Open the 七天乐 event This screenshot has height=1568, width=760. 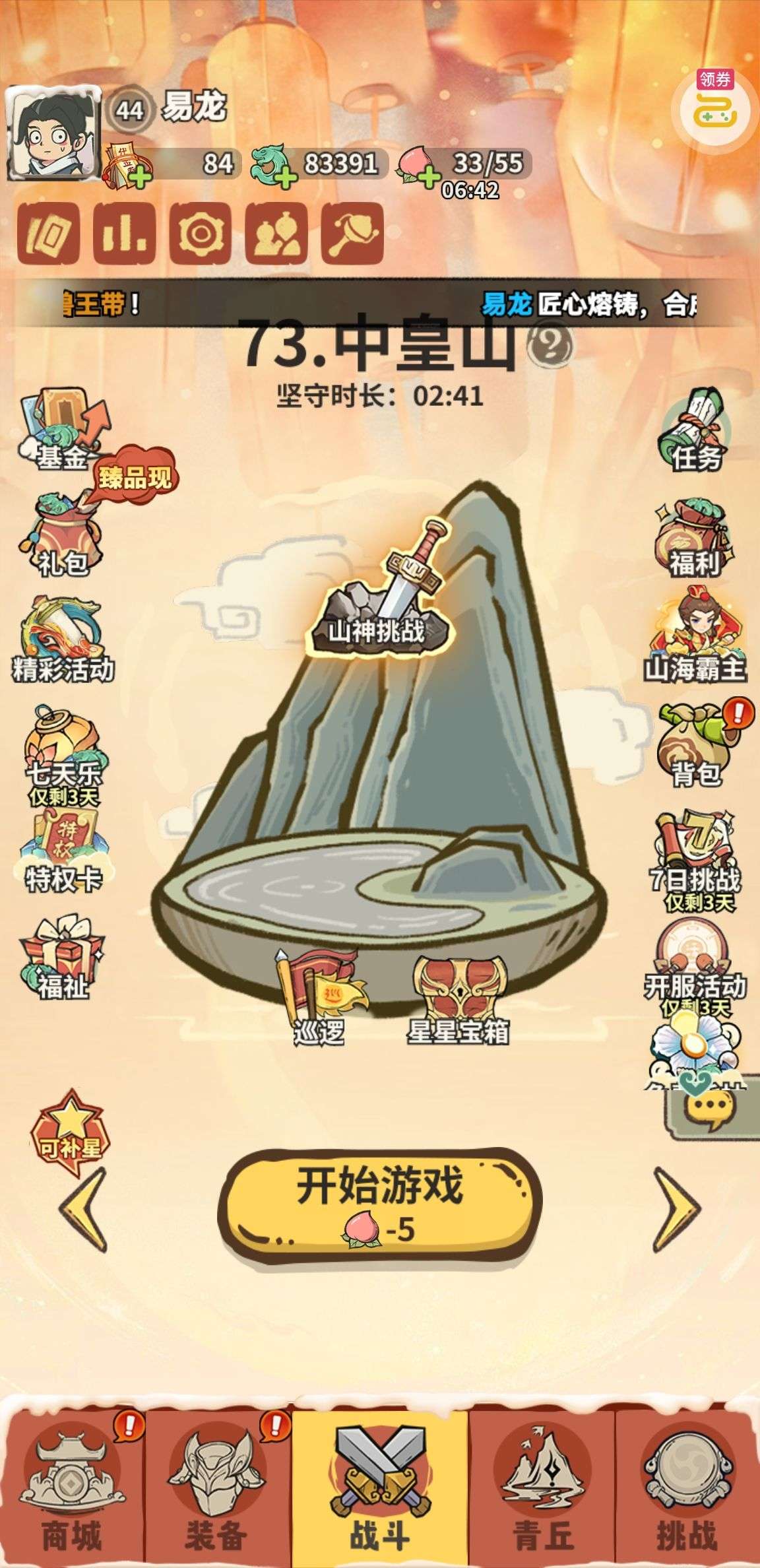(63, 752)
